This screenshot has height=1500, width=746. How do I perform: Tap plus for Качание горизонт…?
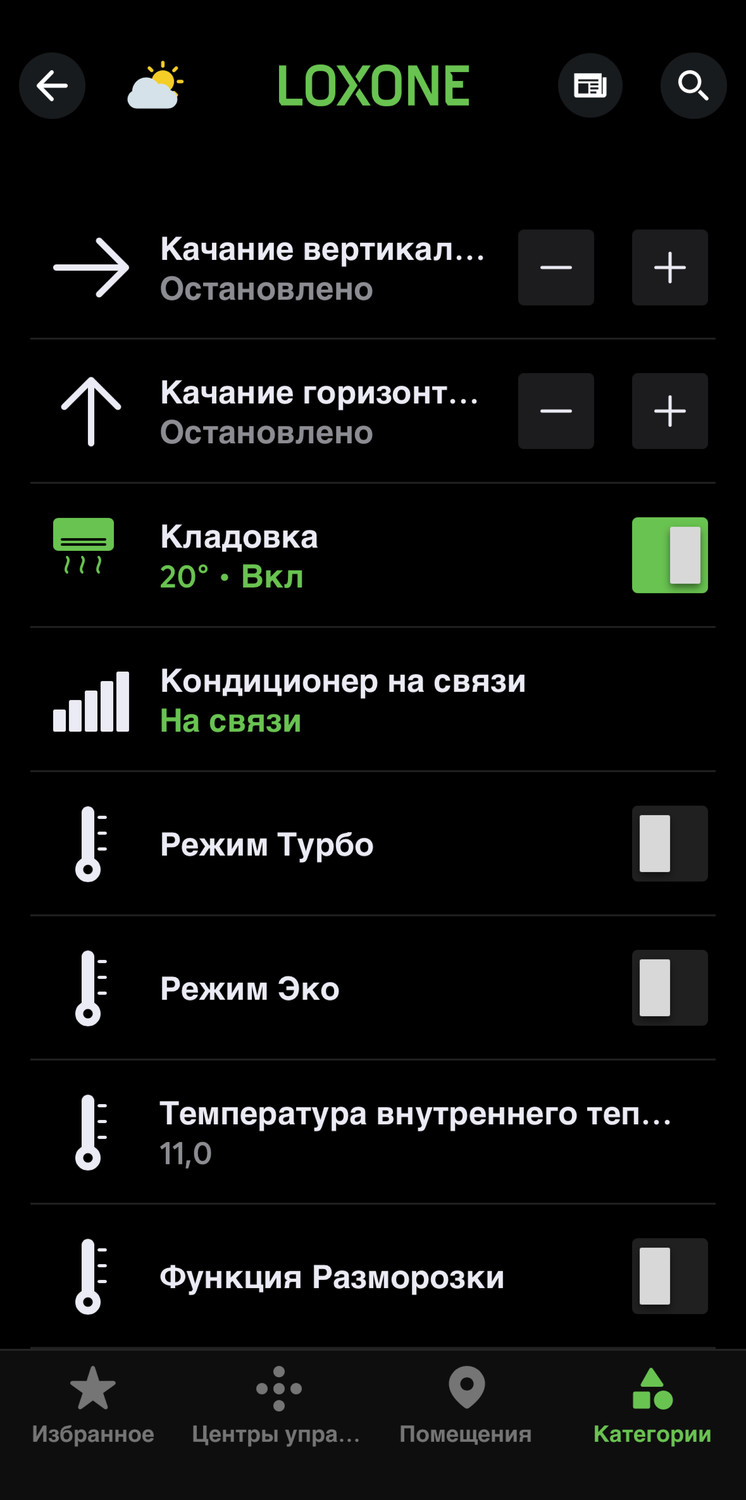point(670,411)
